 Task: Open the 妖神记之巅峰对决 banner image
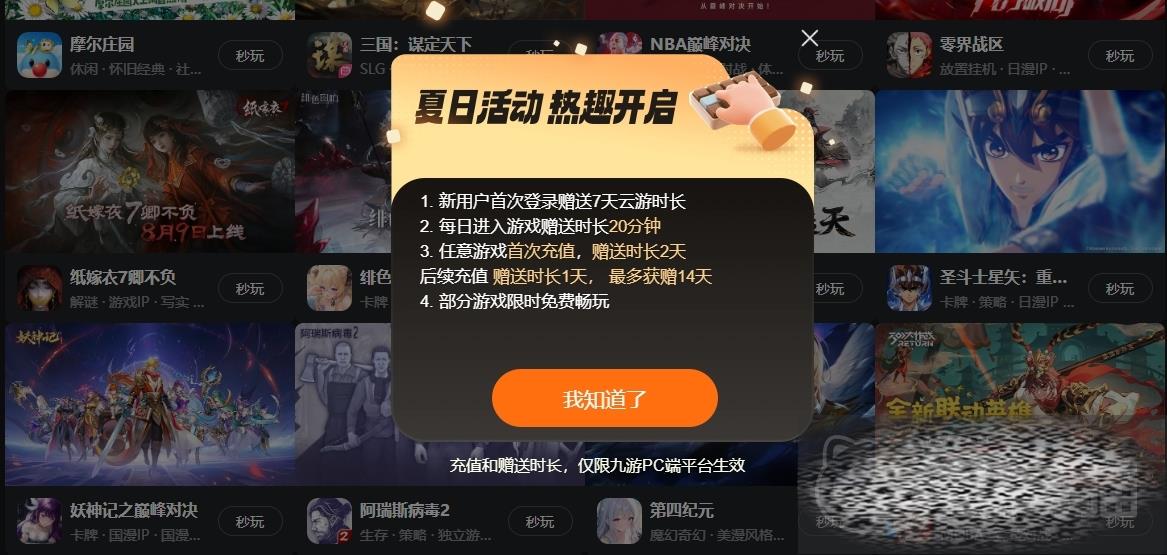(150, 404)
